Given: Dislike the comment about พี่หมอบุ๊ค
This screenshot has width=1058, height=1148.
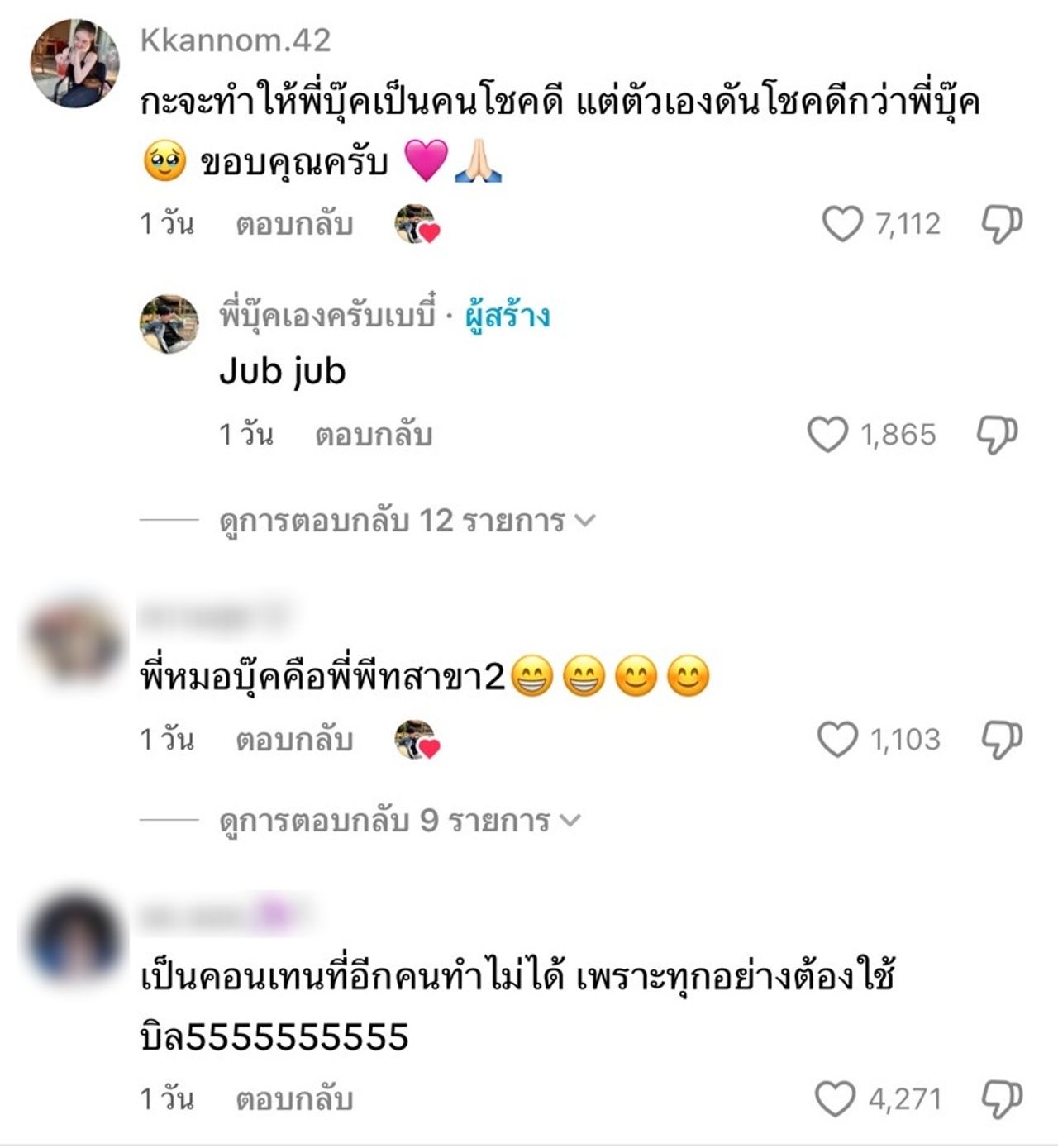Looking at the screenshot, I should coord(1001,740).
